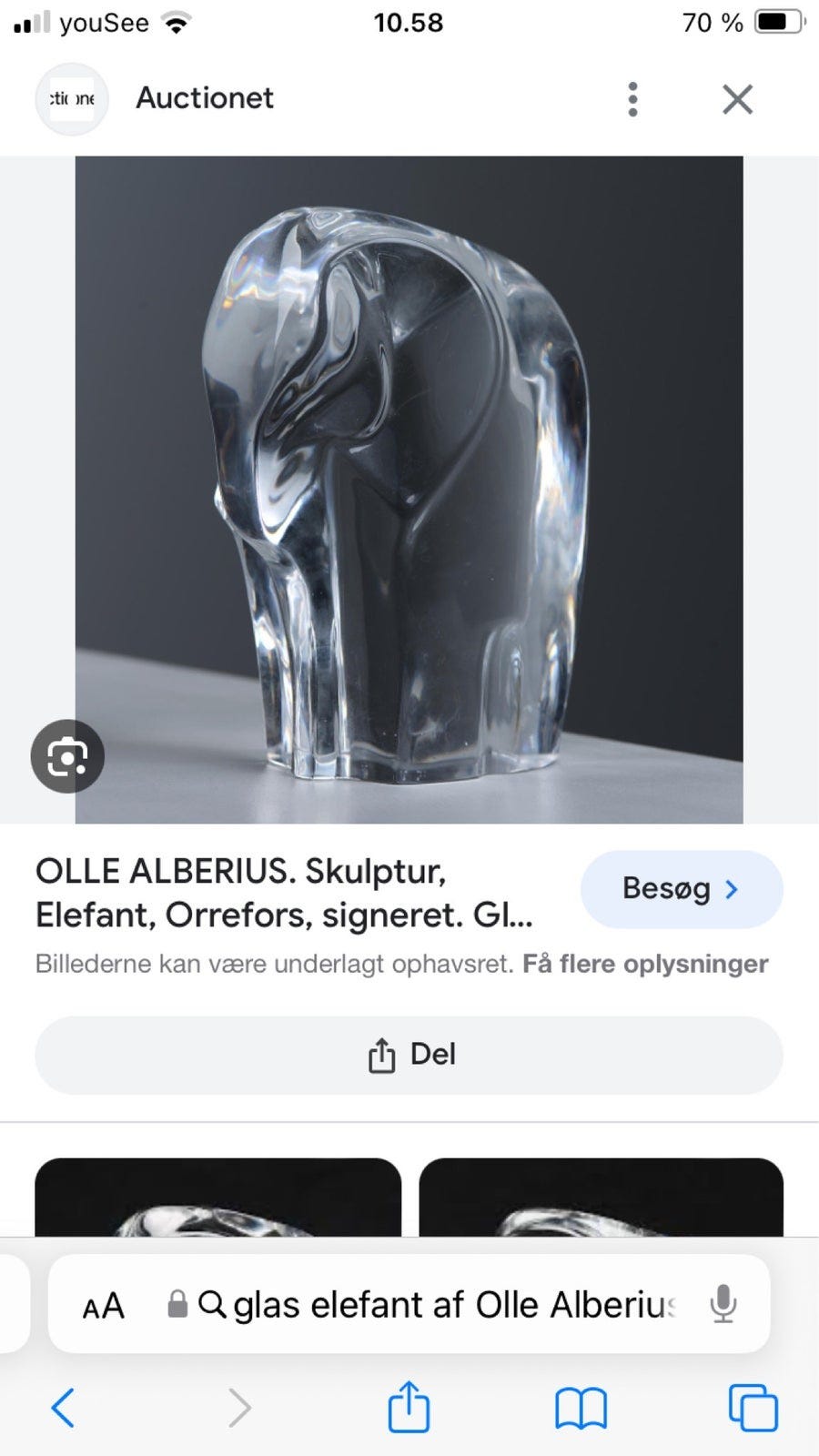Tap the chevron inside the Besøg button
Viewport: 819px width, 1456px height.
point(733,890)
